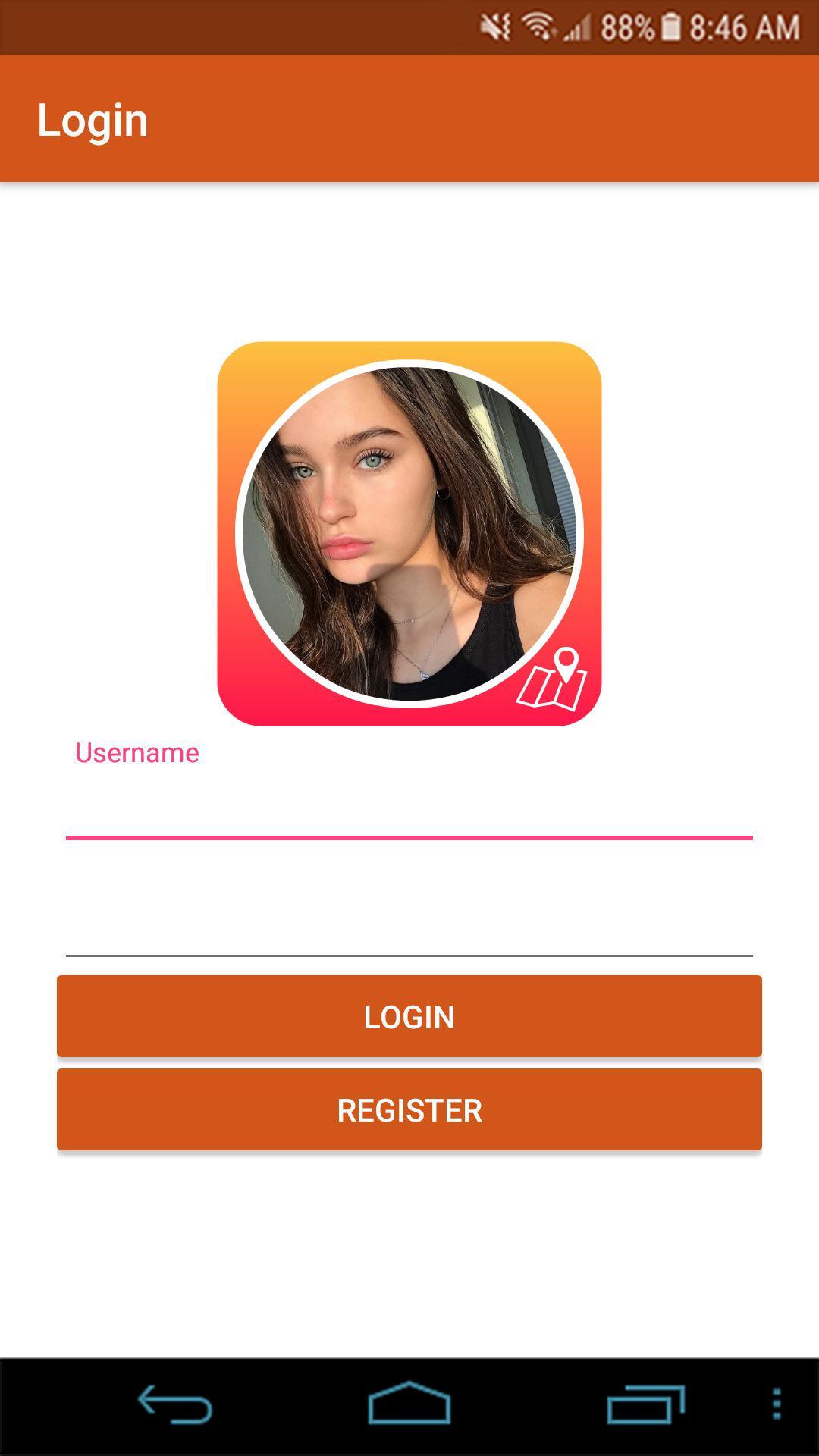Go back using the system back button

[x=174, y=1404]
